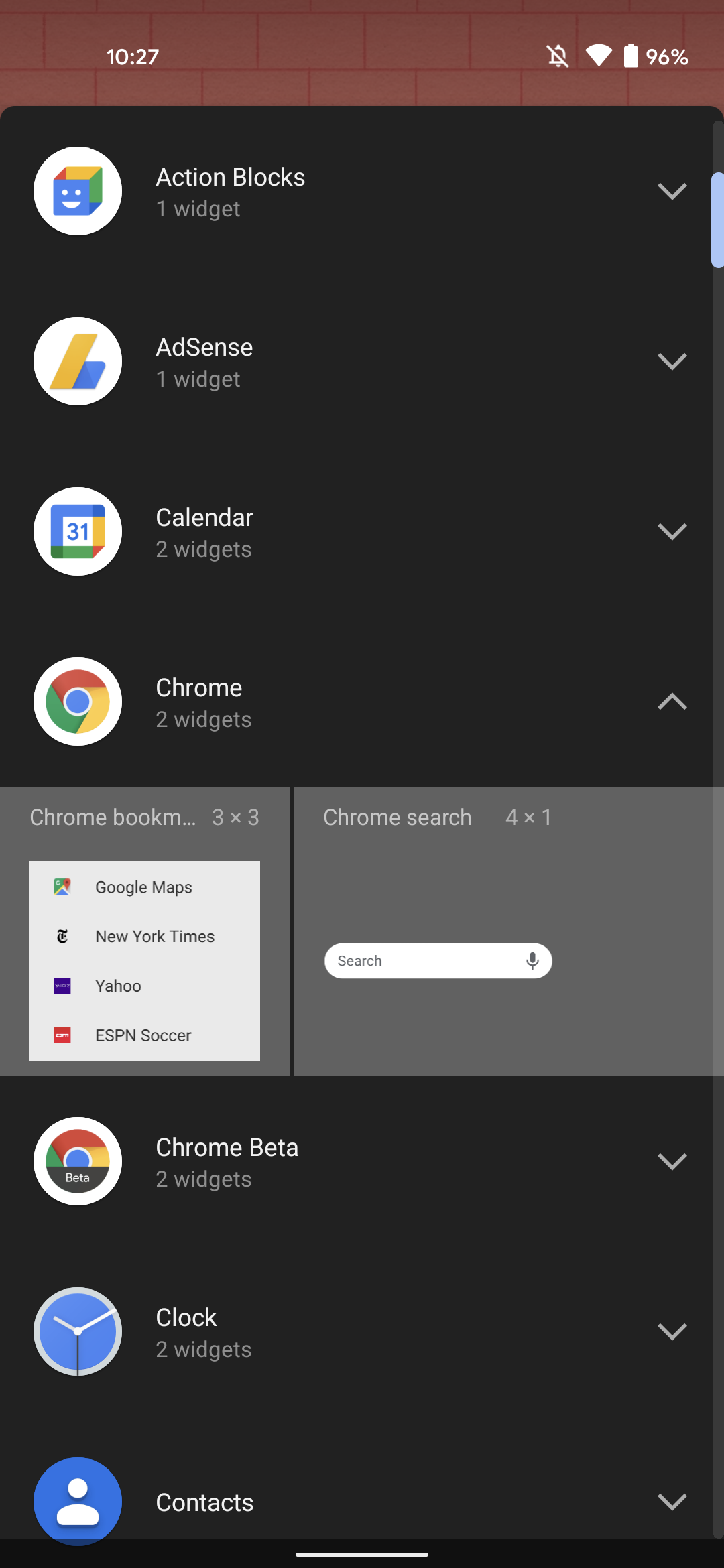
Task: Collapse the Chrome widgets section
Action: coord(672,701)
